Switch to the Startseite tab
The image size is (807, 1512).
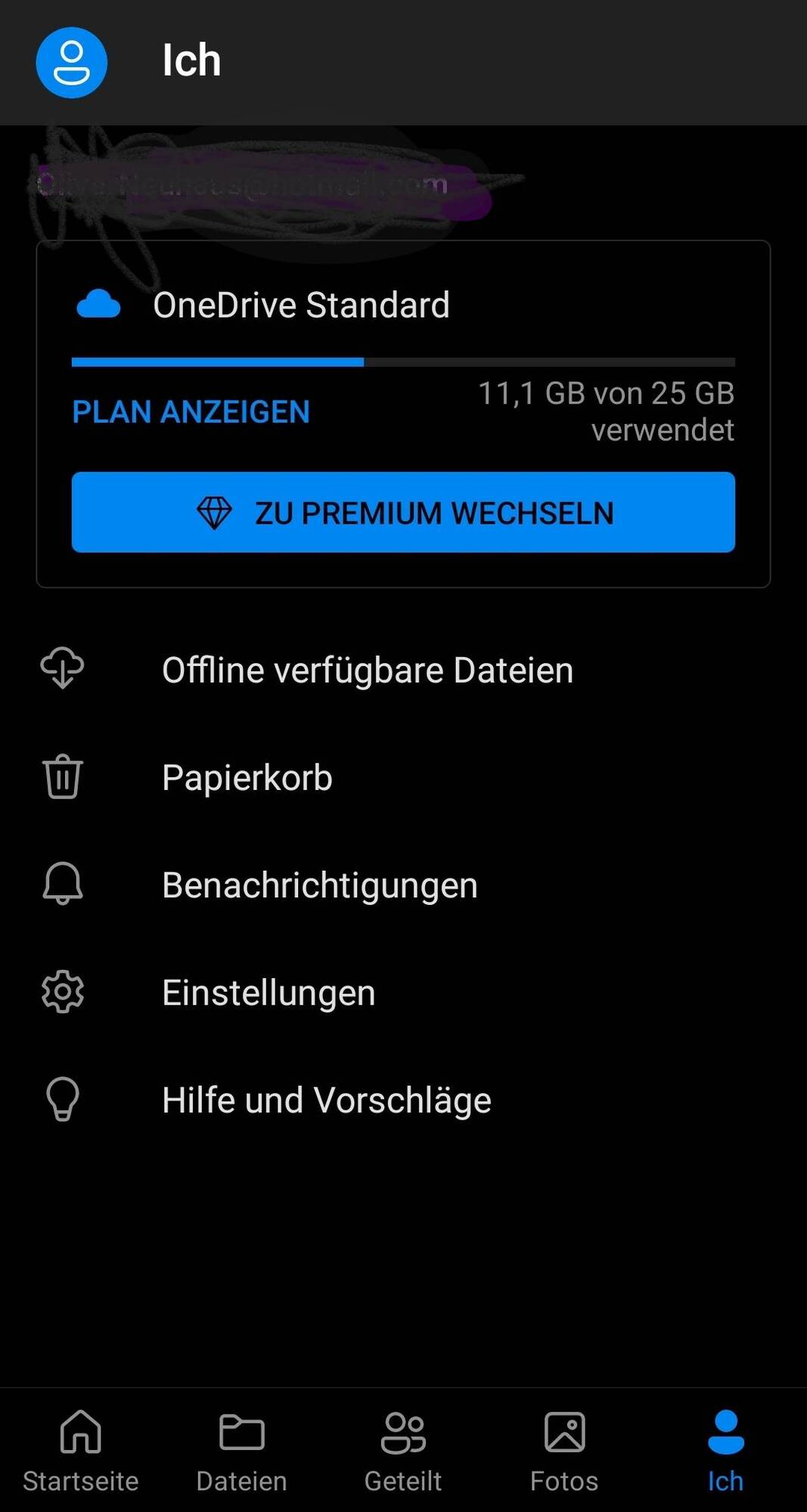(81, 1451)
